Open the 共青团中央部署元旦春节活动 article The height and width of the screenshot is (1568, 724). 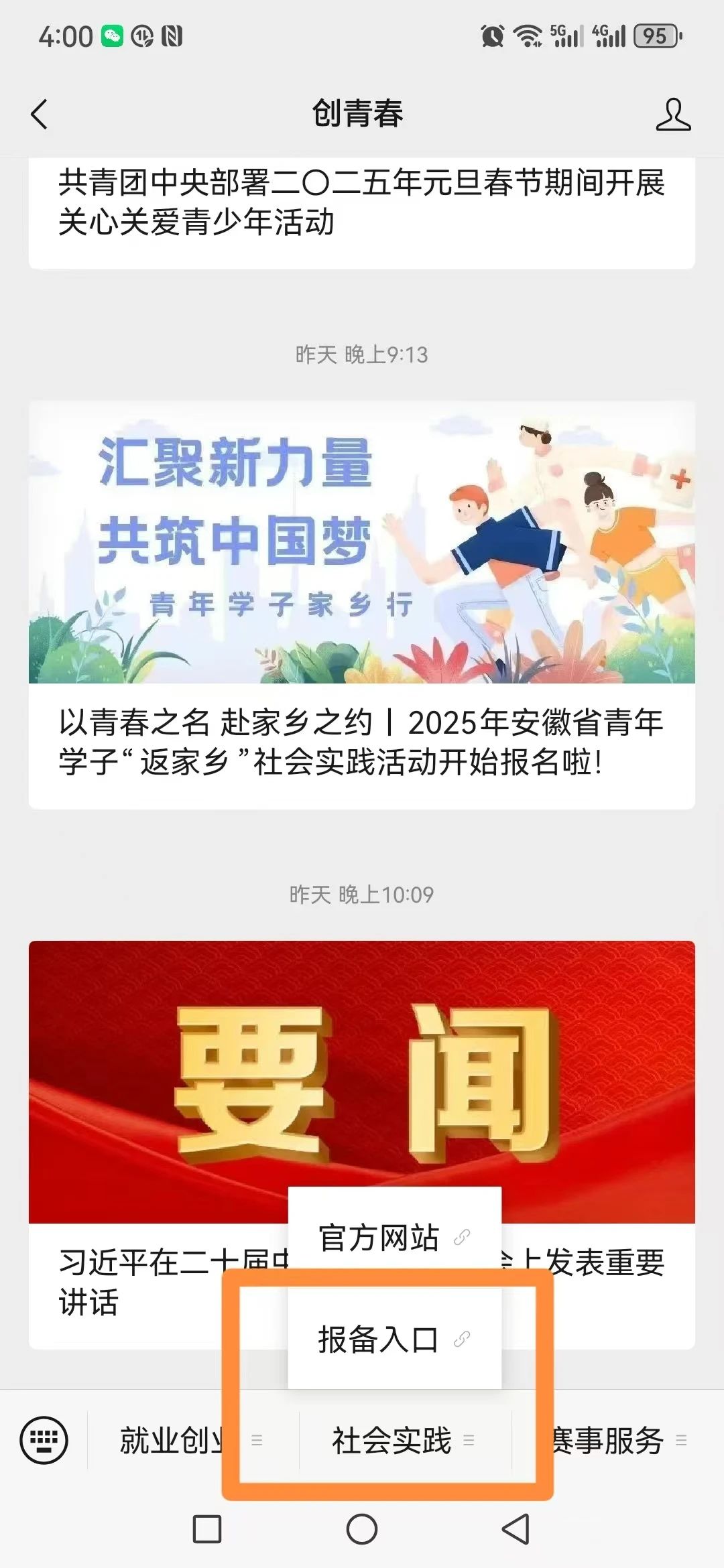(x=361, y=202)
